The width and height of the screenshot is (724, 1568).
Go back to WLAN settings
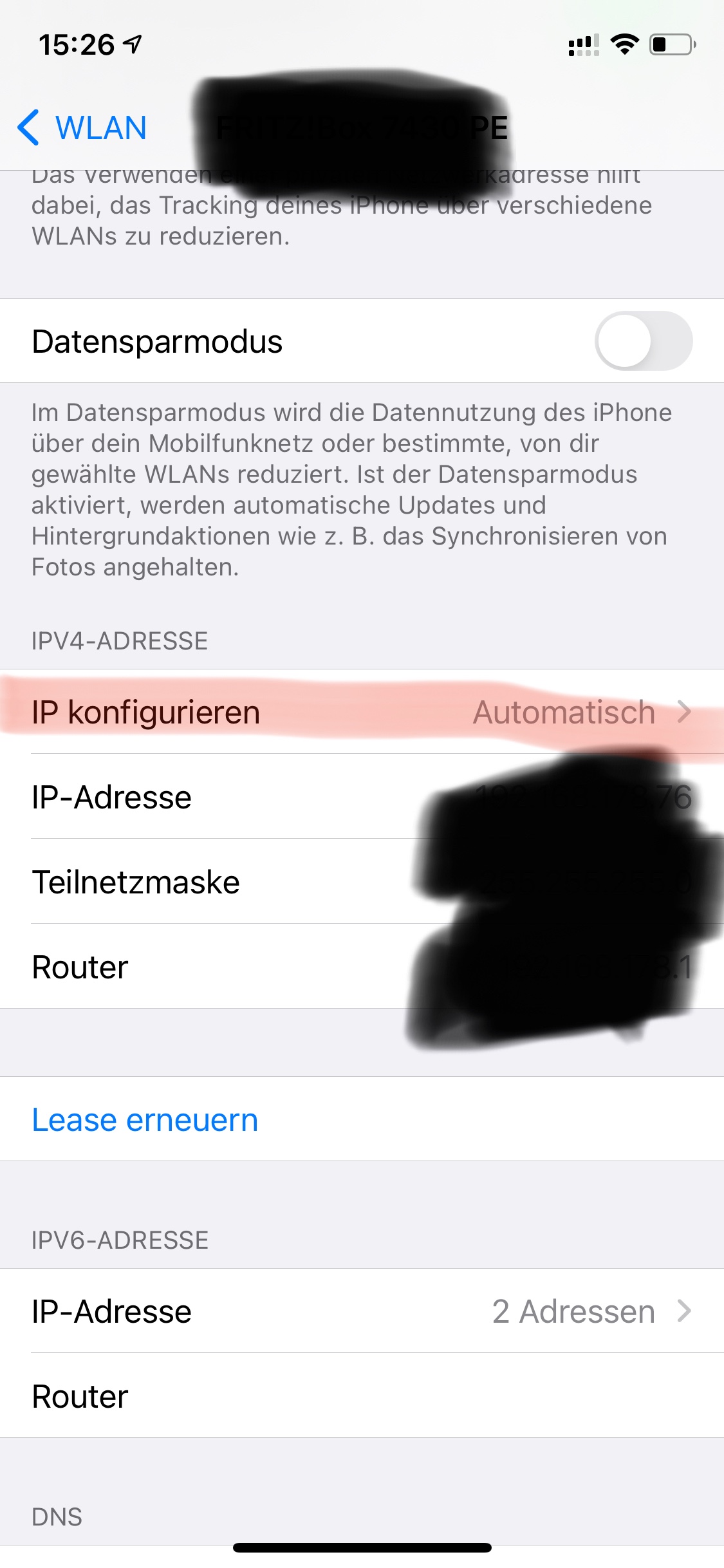point(84,127)
